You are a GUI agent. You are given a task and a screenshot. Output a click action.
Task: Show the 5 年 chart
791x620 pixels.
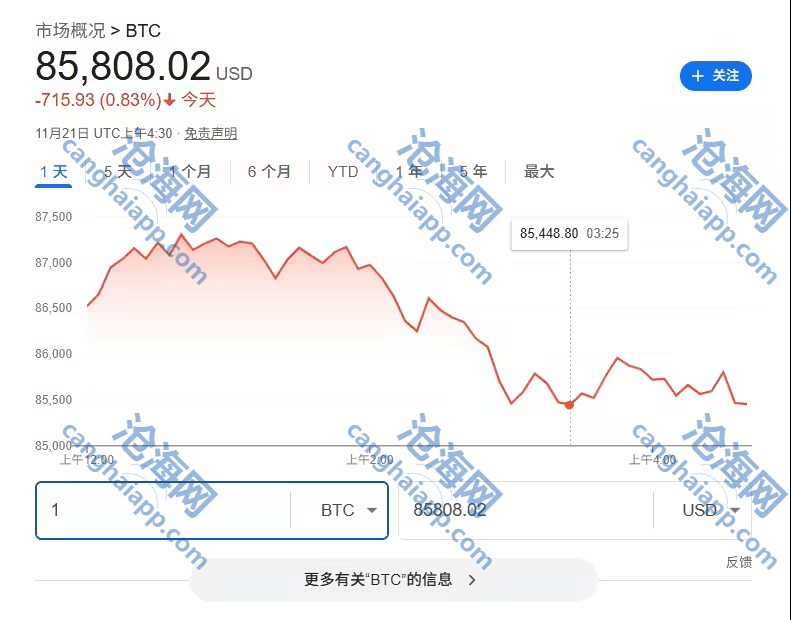coord(473,172)
